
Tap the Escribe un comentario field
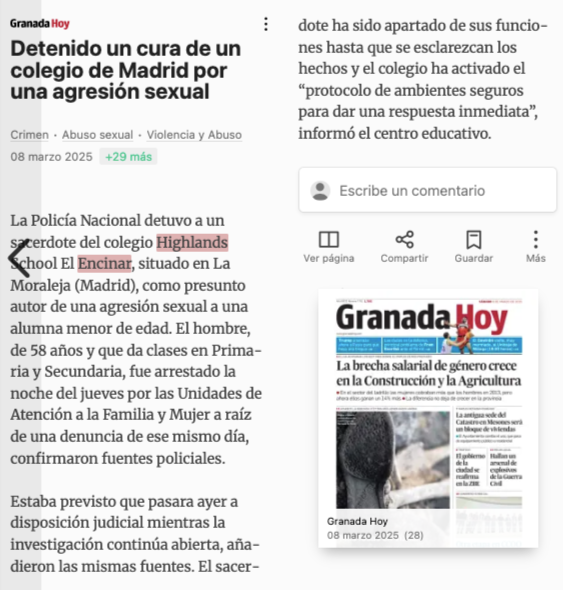click(x=428, y=190)
